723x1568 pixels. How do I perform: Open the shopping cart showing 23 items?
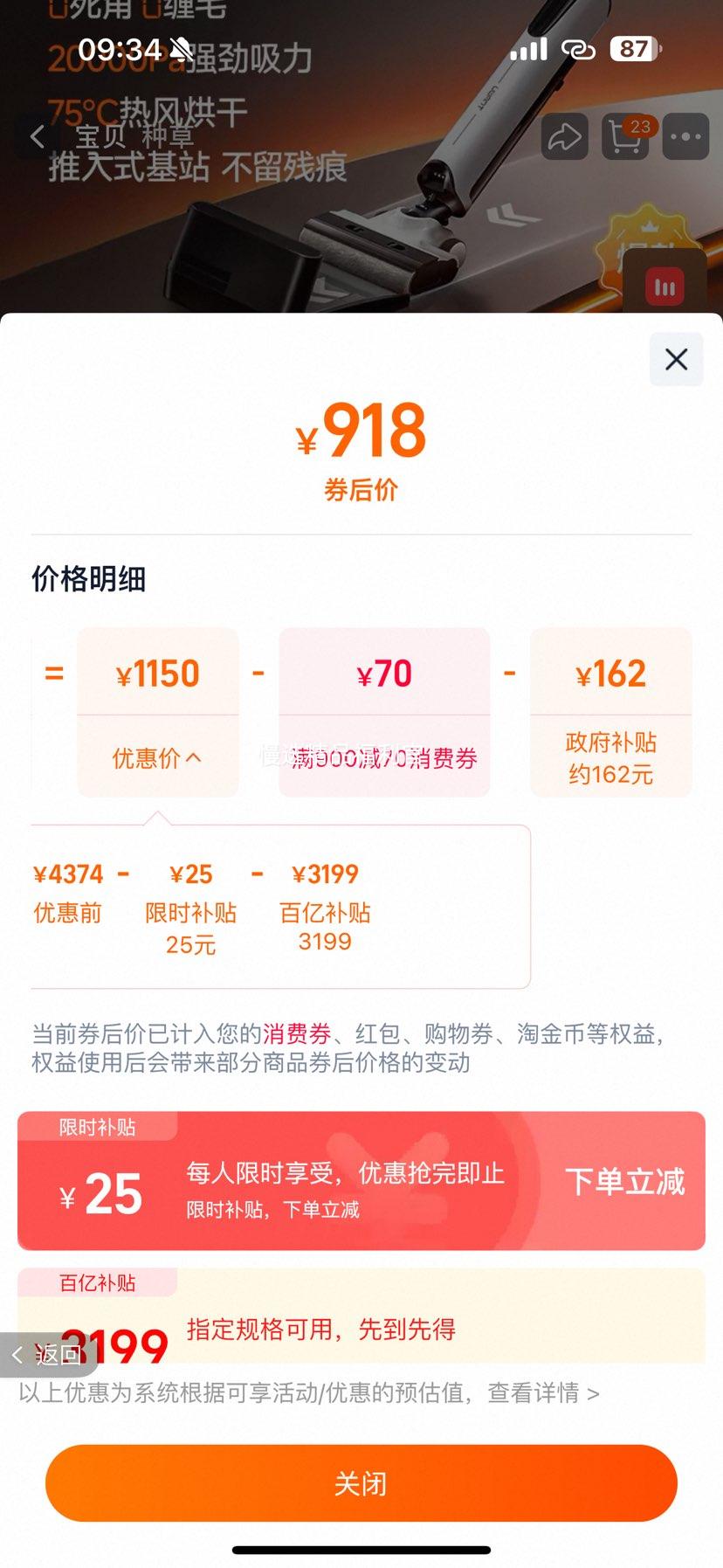pos(624,137)
